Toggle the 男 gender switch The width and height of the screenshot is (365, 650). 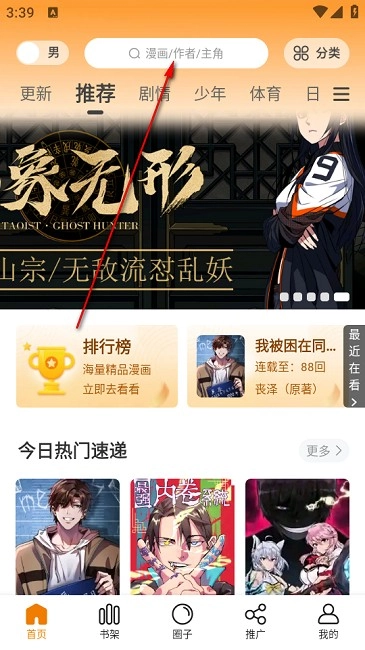43,53
